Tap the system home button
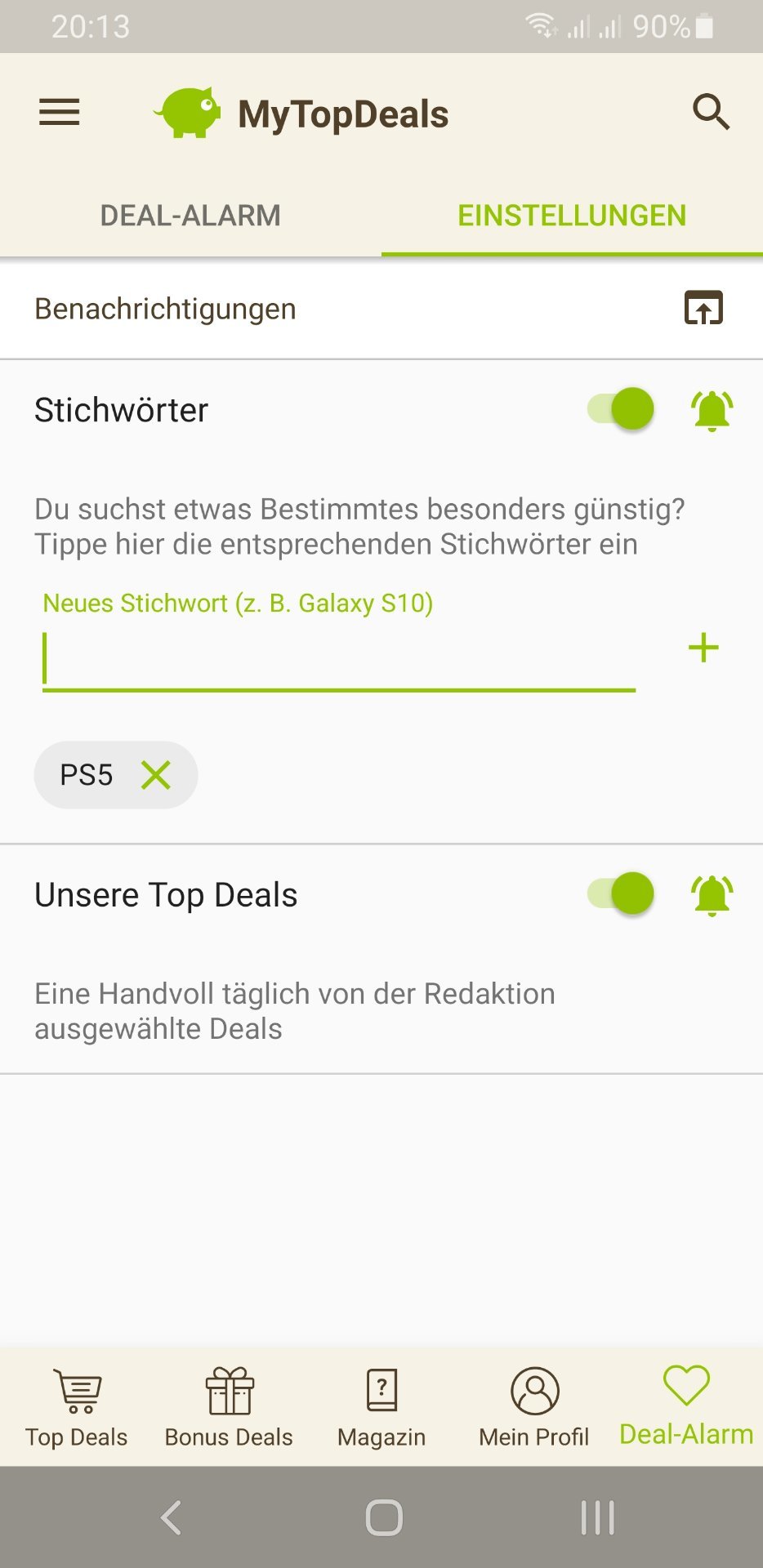Viewport: 763px width, 1568px height. (384, 1518)
